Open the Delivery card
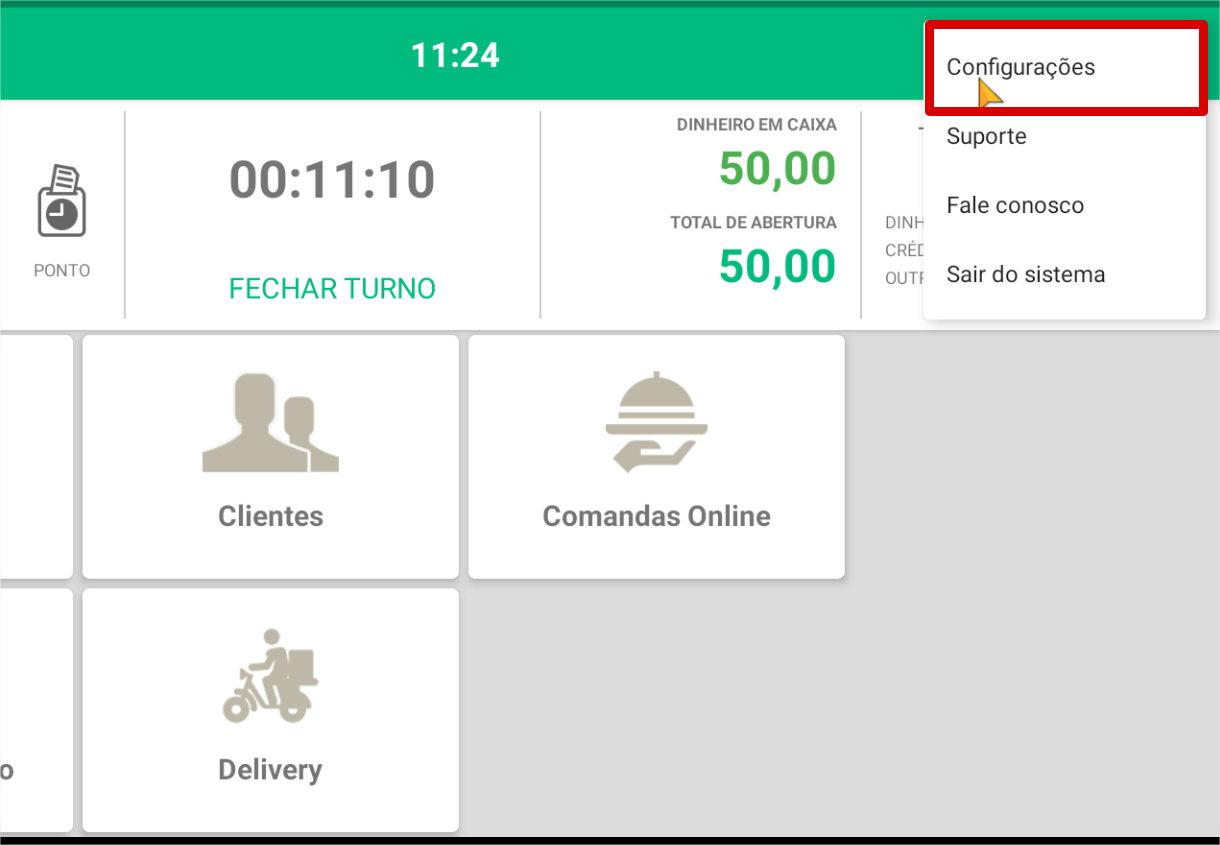 click(x=270, y=709)
